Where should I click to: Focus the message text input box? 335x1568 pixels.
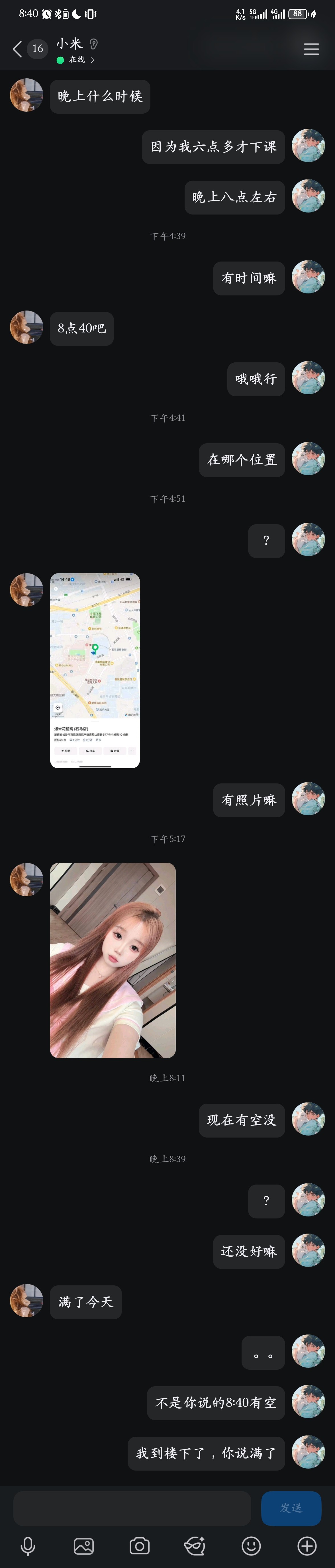132,1507
